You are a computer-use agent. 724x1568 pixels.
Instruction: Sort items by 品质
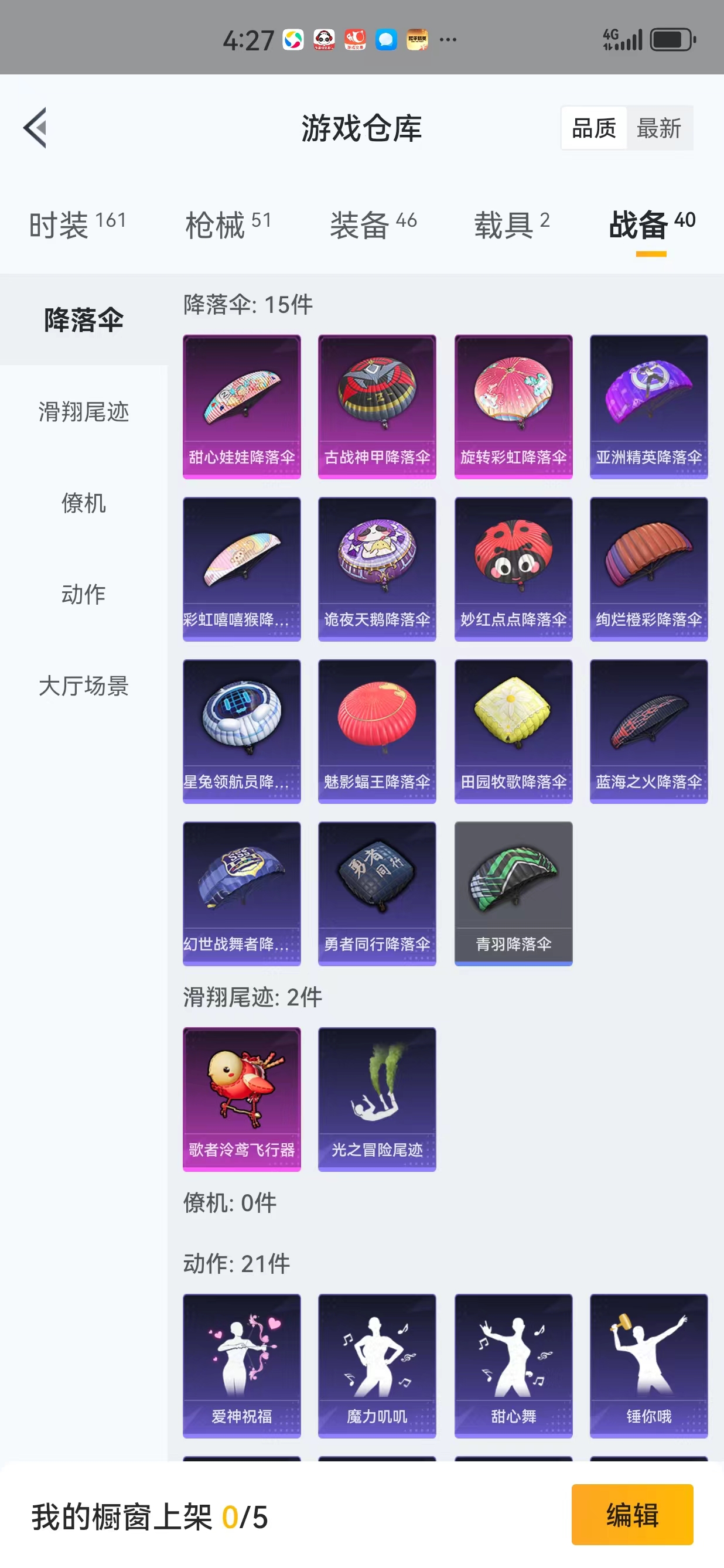pyautogui.click(x=594, y=128)
